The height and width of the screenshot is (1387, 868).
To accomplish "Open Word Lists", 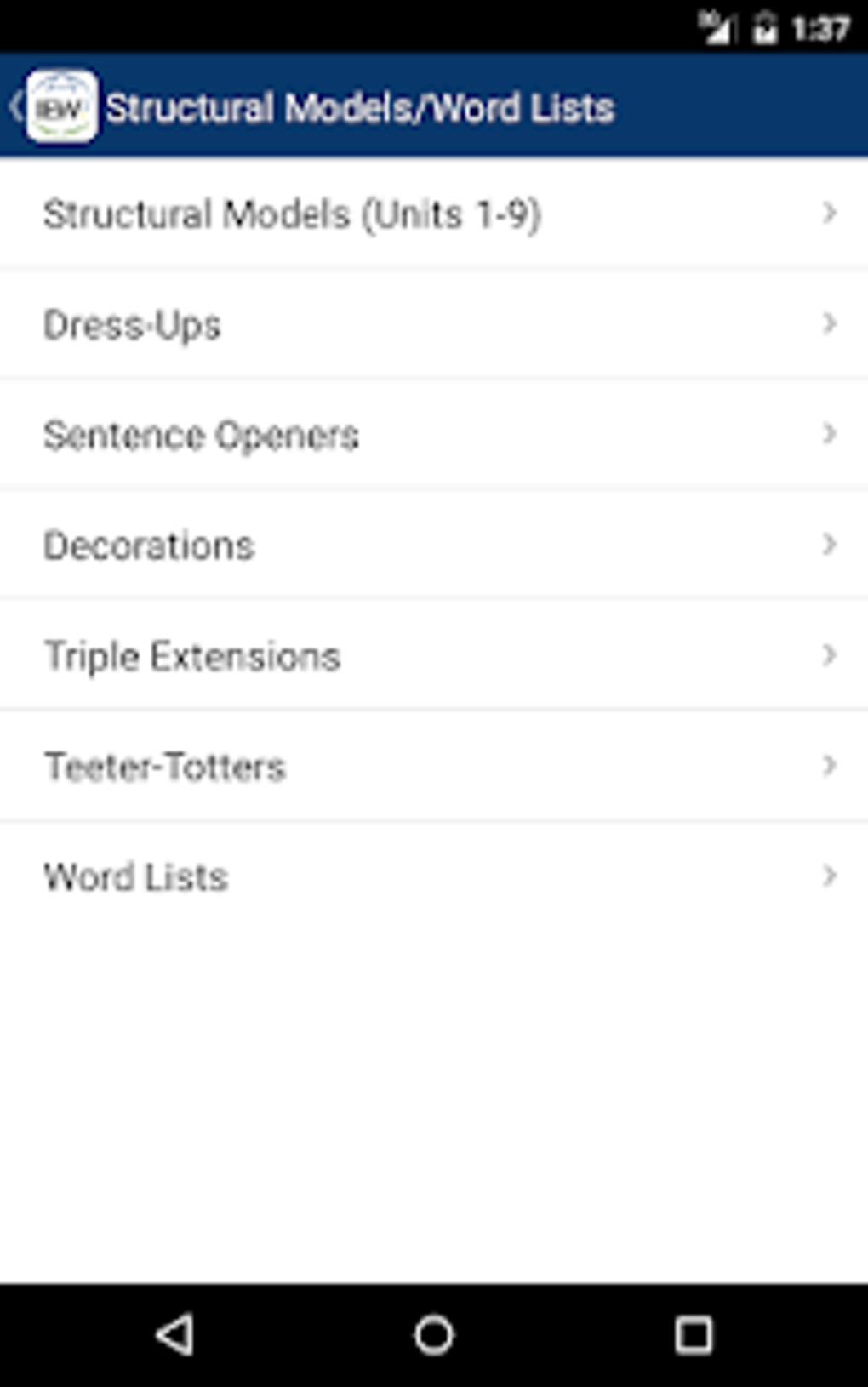I will (x=434, y=876).
